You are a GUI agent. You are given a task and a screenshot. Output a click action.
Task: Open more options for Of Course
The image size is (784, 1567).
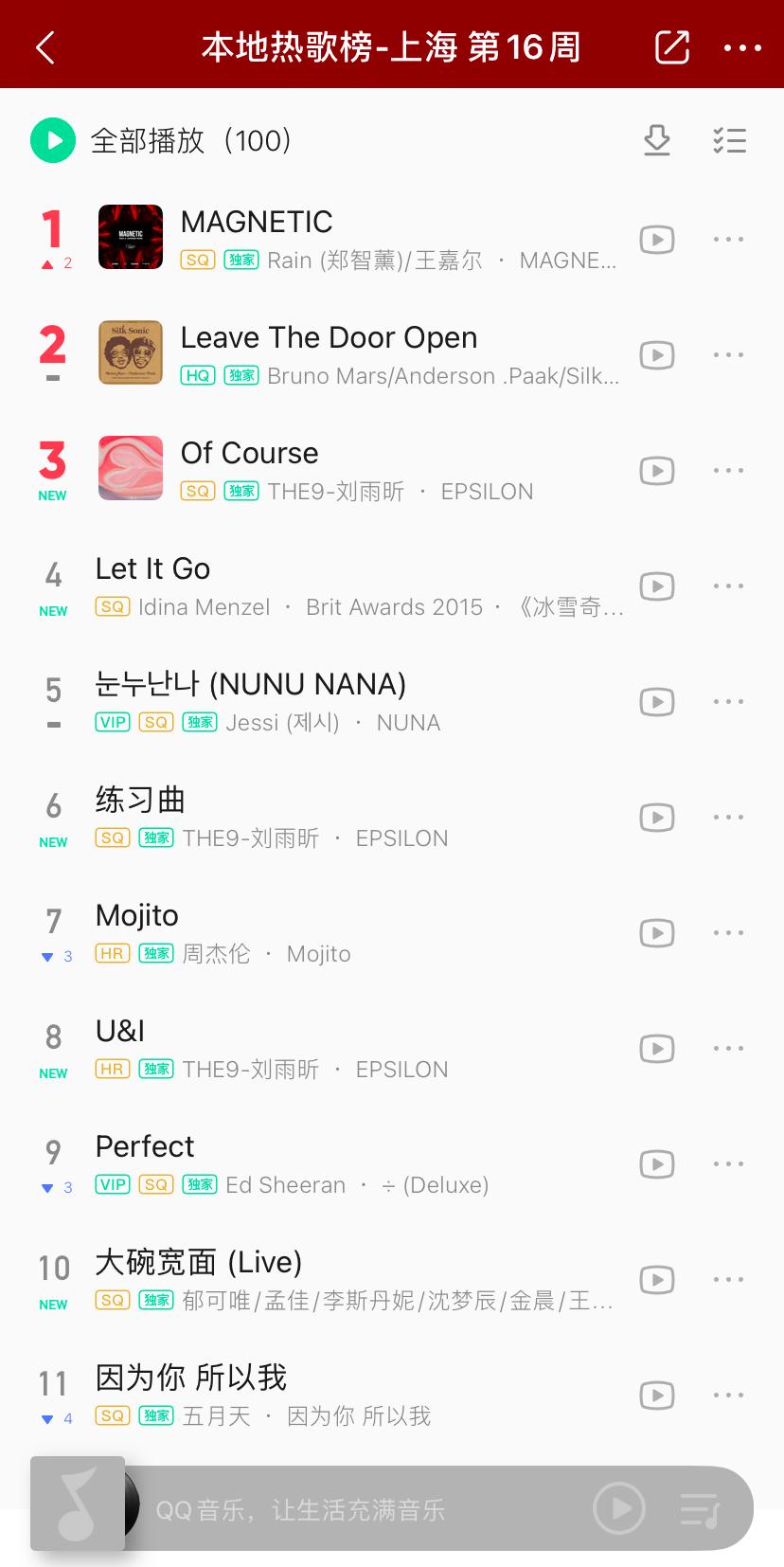coord(728,471)
